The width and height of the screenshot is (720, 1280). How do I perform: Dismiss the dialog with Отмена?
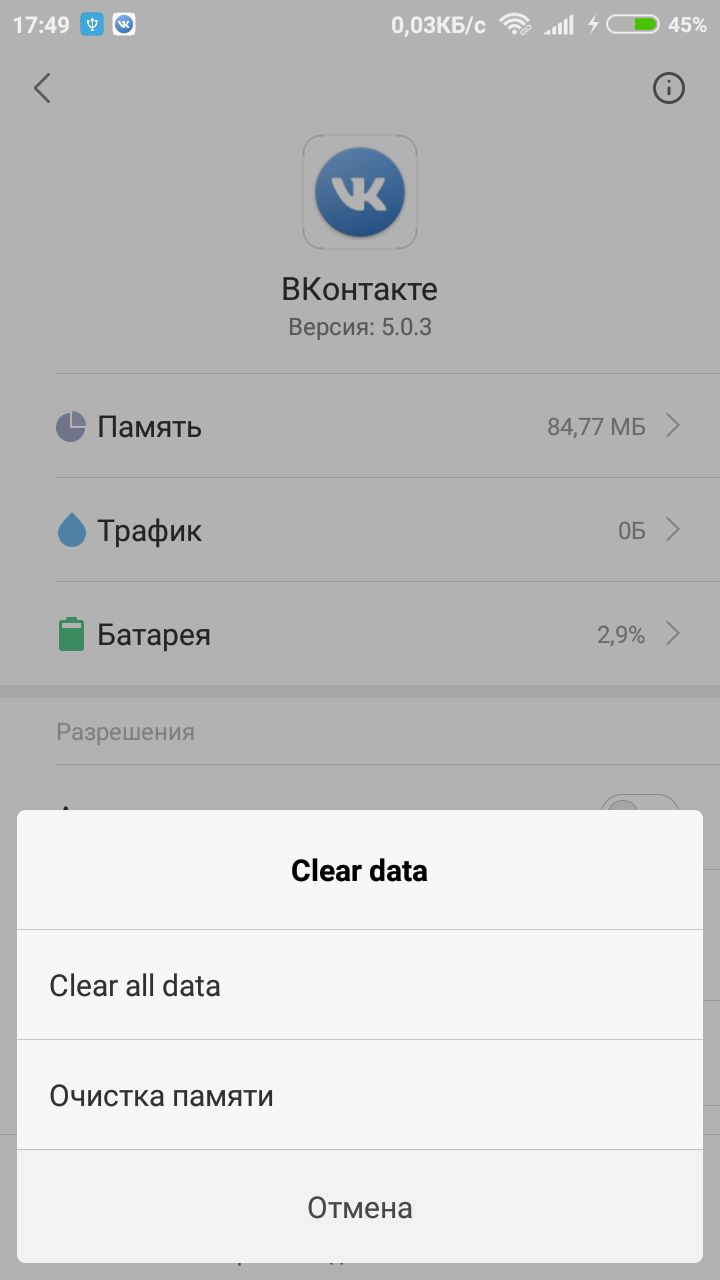click(360, 1207)
